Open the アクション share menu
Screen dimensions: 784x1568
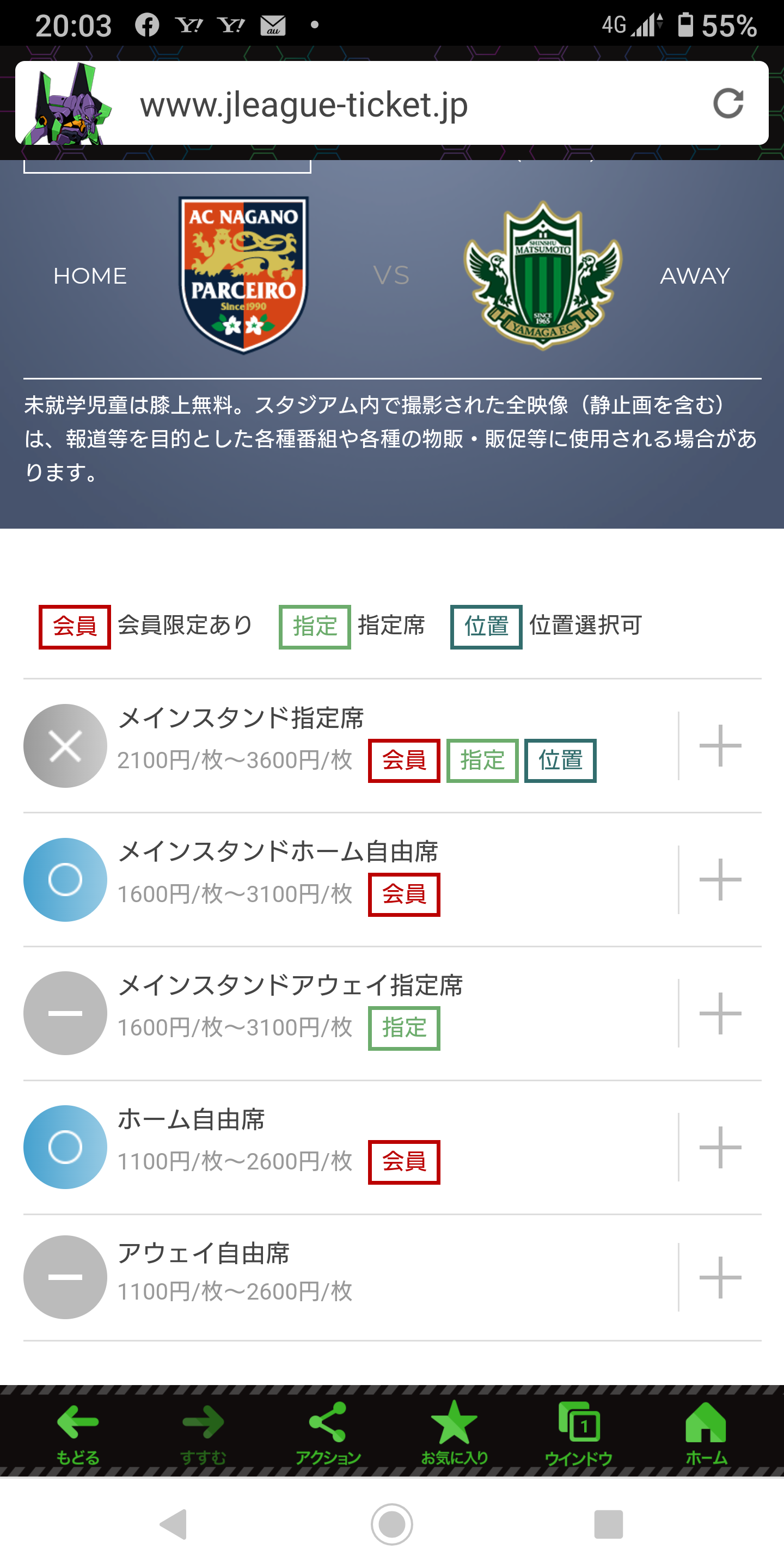tap(328, 1433)
